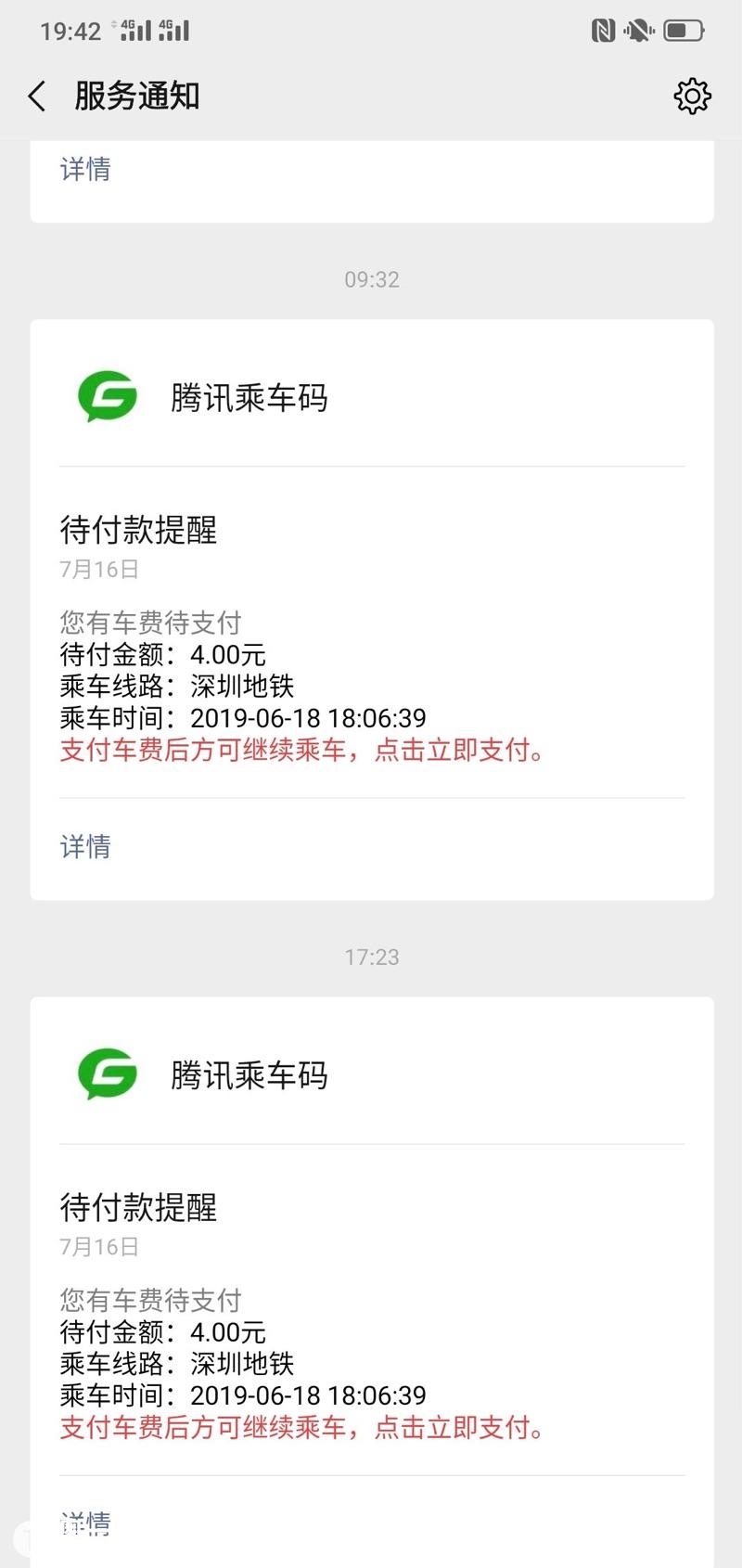Tap the NFC icon in the status bar
The height and width of the screenshot is (1568, 742).
pos(604,29)
